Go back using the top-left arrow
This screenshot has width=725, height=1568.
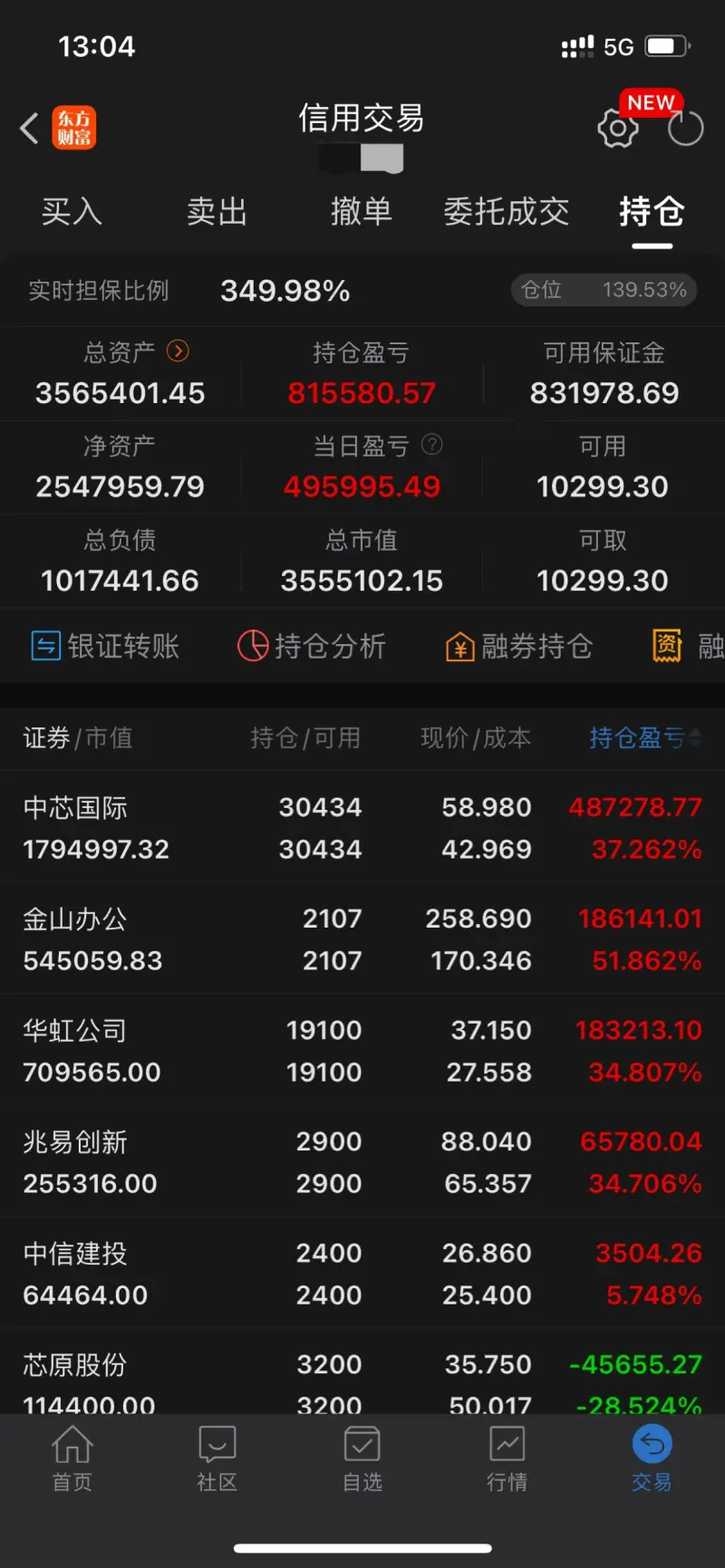point(30,128)
